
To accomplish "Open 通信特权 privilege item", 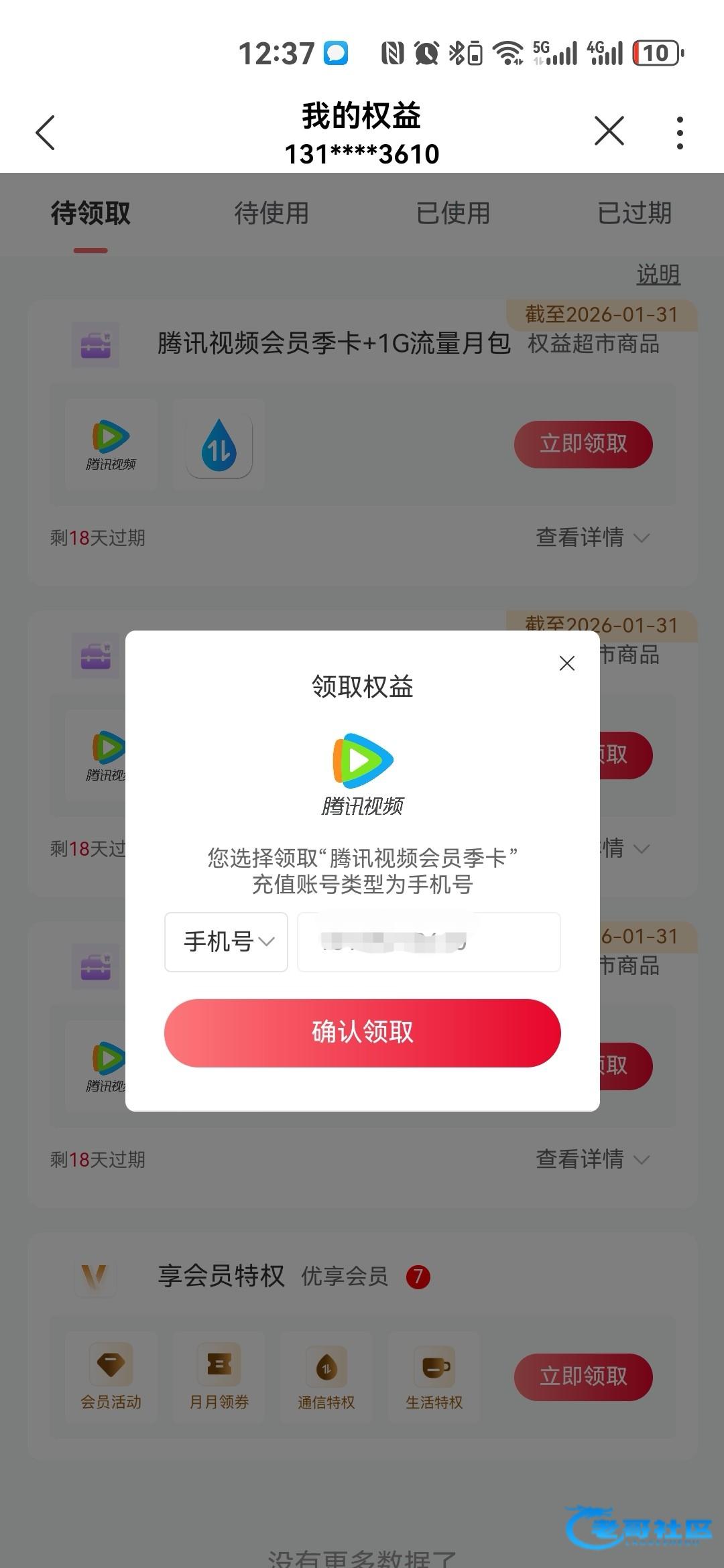I will coord(326,1377).
